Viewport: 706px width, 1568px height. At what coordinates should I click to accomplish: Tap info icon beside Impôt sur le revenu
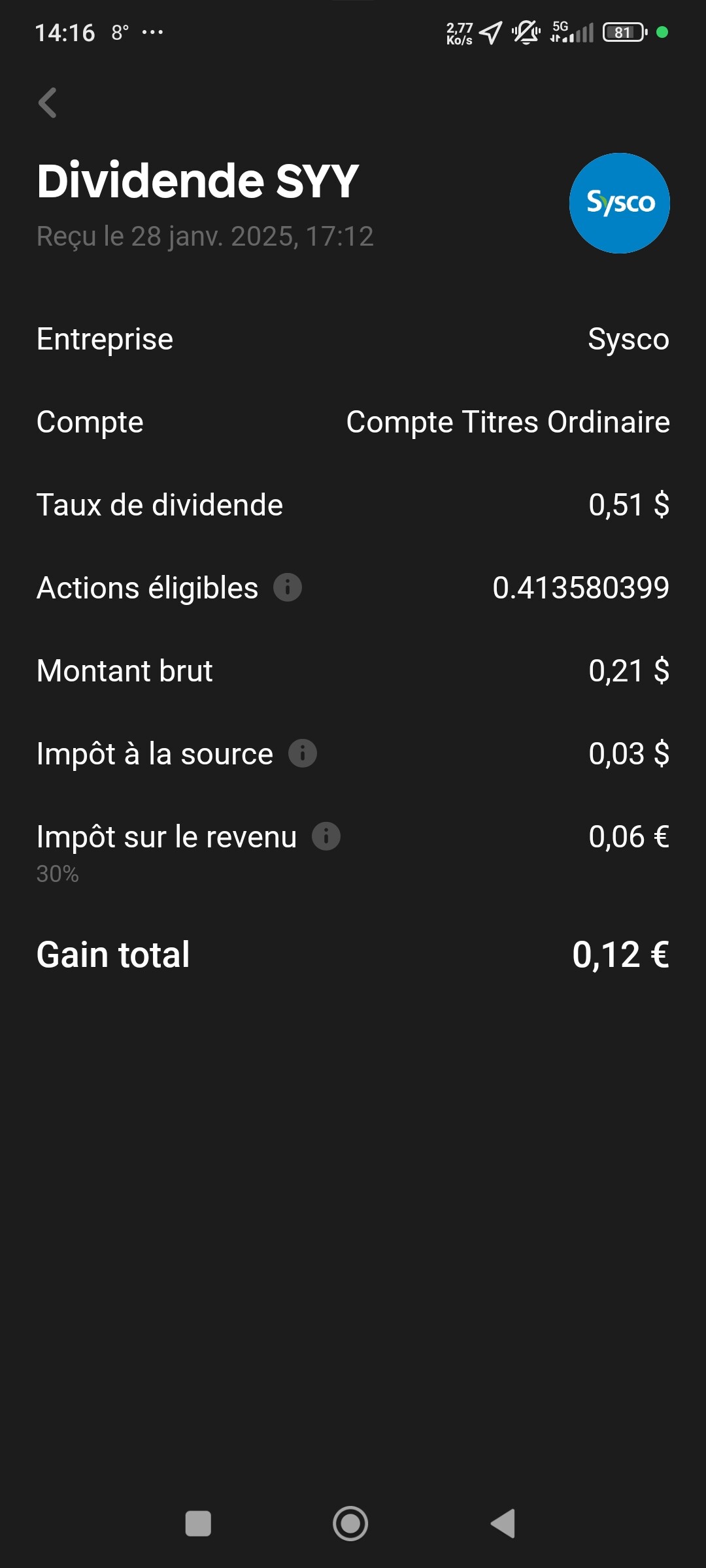[x=326, y=836]
